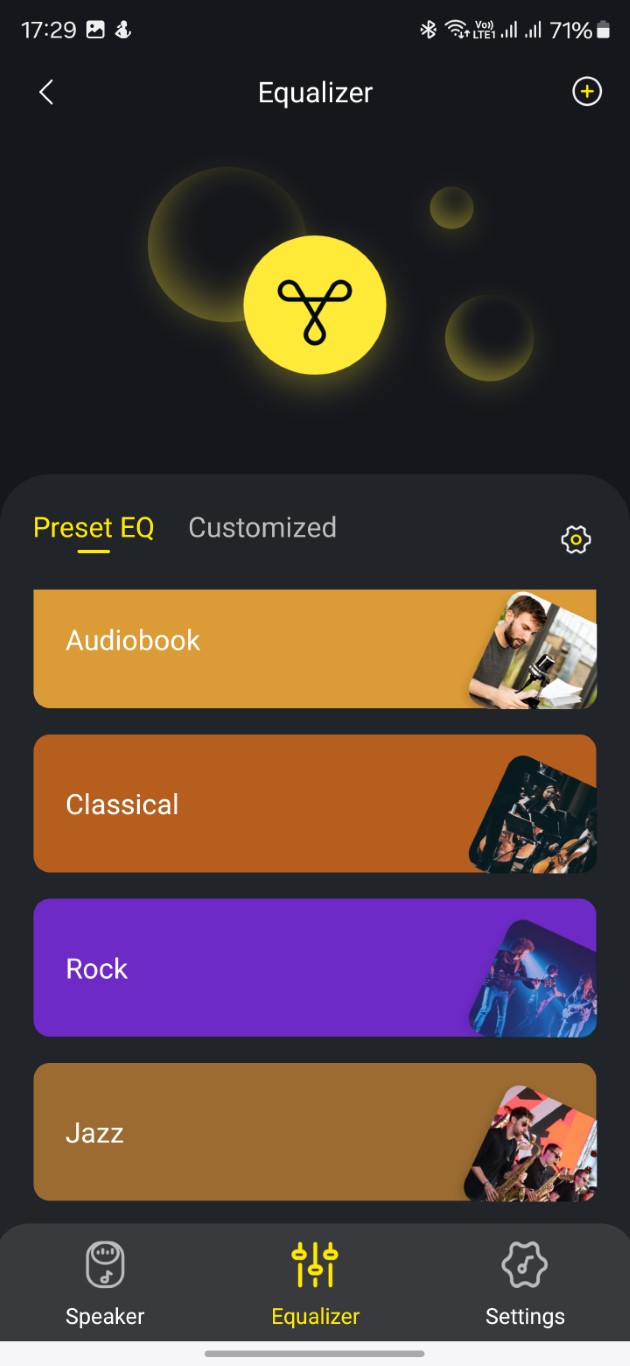630x1366 pixels.
Task: Tap the Equalizer bottom navigation item
Action: click(x=315, y=1284)
